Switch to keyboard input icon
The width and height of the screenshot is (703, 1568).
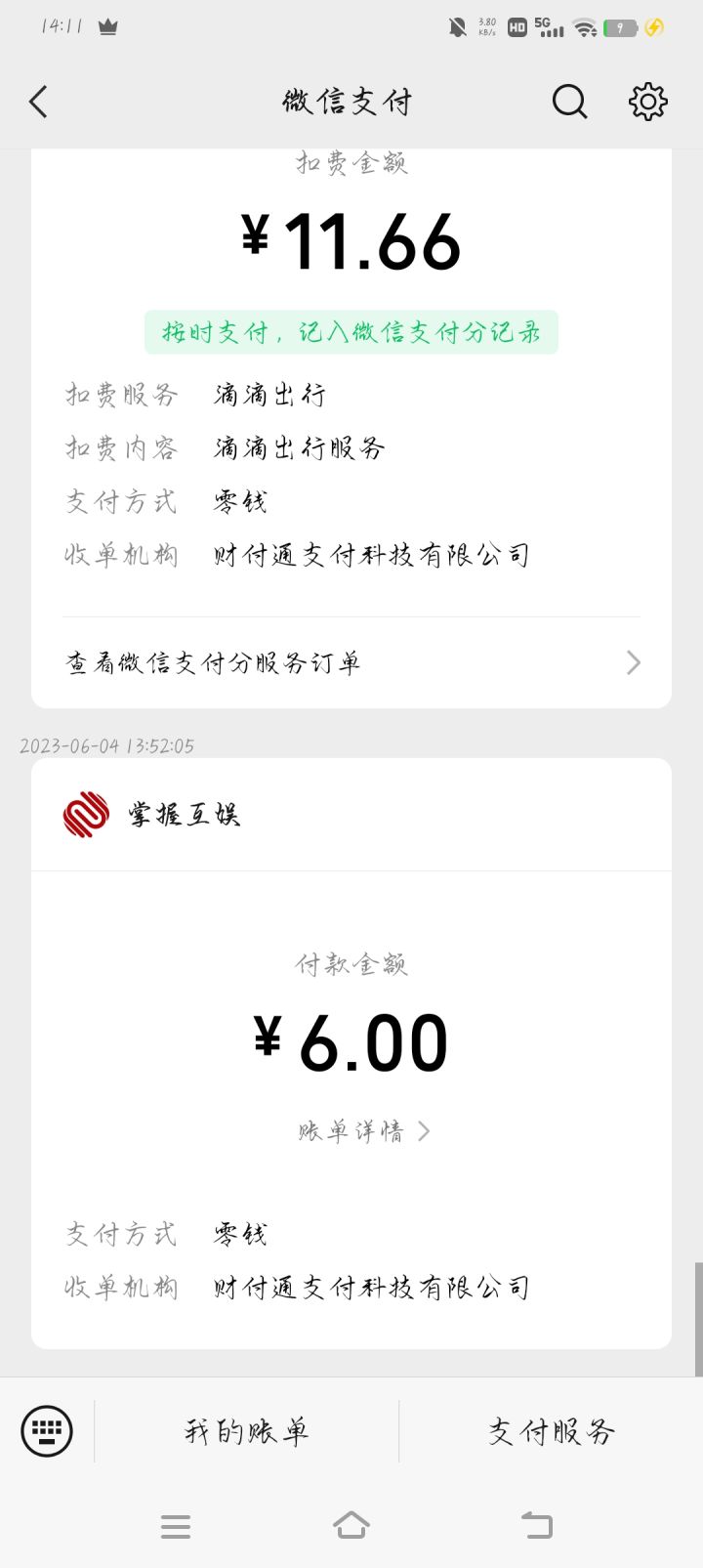tap(47, 1431)
